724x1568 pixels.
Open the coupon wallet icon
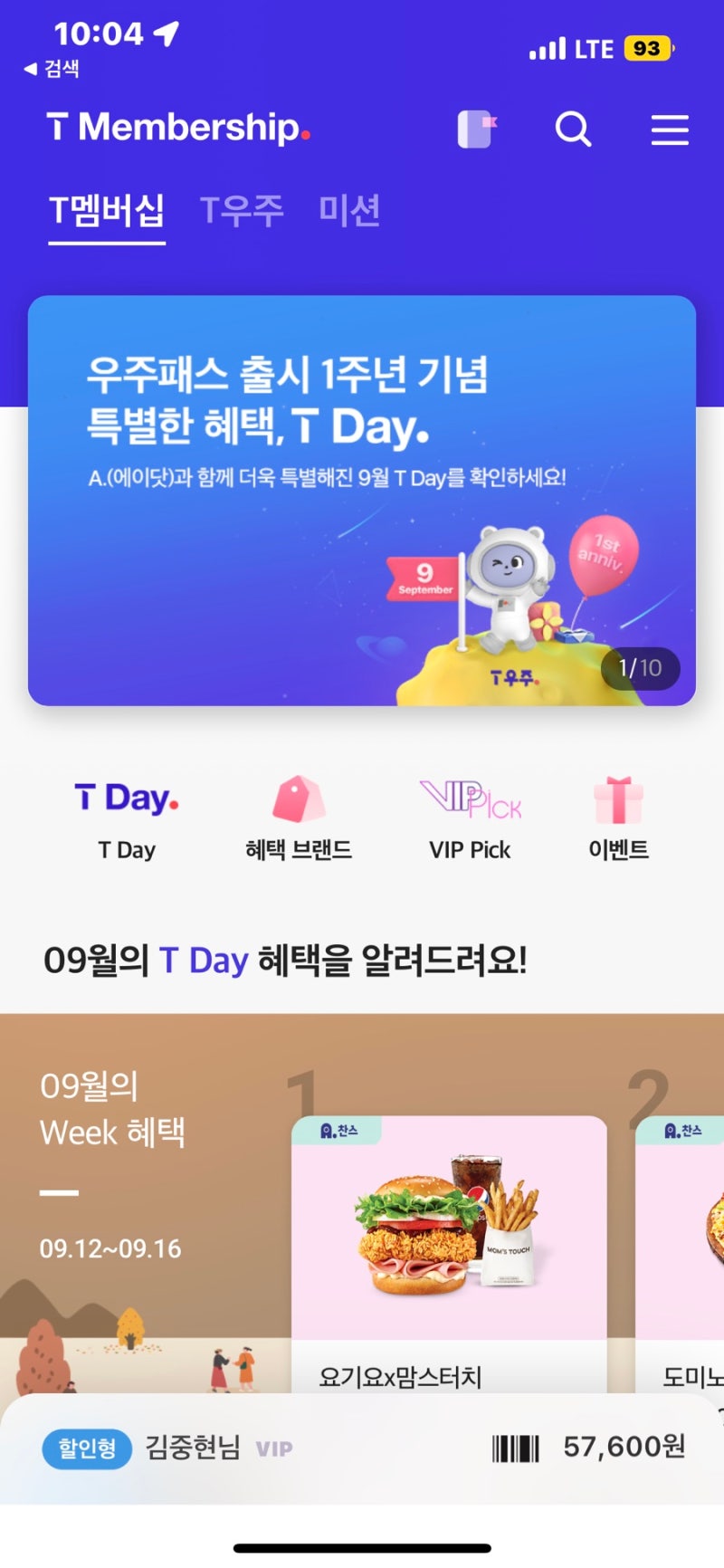click(477, 129)
